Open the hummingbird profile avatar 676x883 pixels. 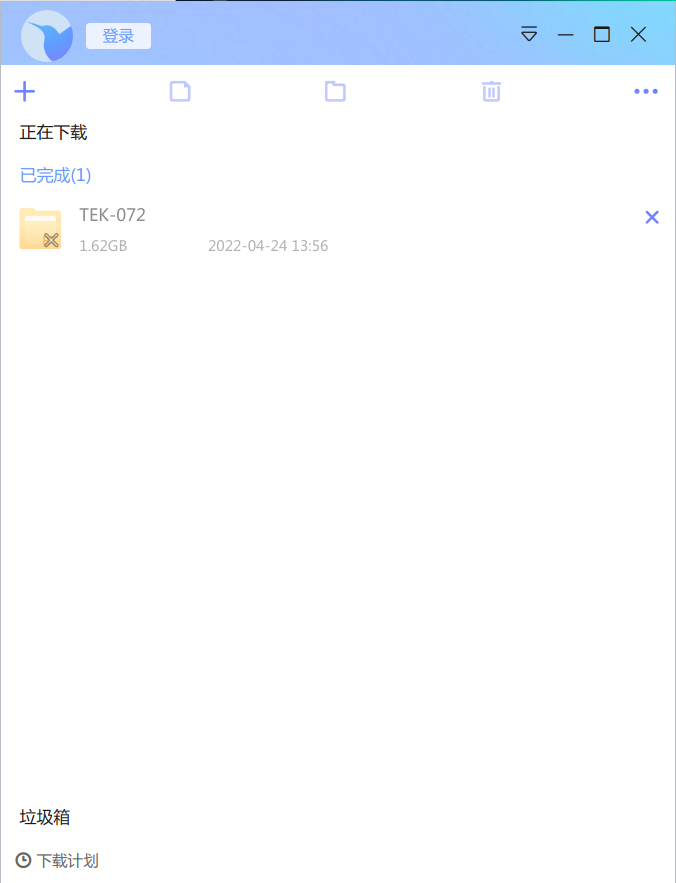[x=47, y=36]
